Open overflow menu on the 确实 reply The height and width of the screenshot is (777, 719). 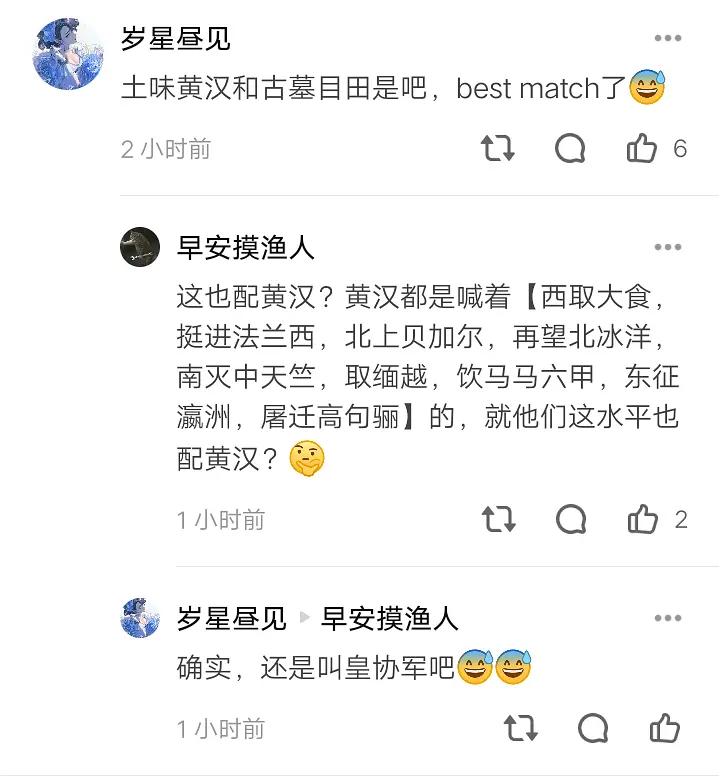point(667,618)
